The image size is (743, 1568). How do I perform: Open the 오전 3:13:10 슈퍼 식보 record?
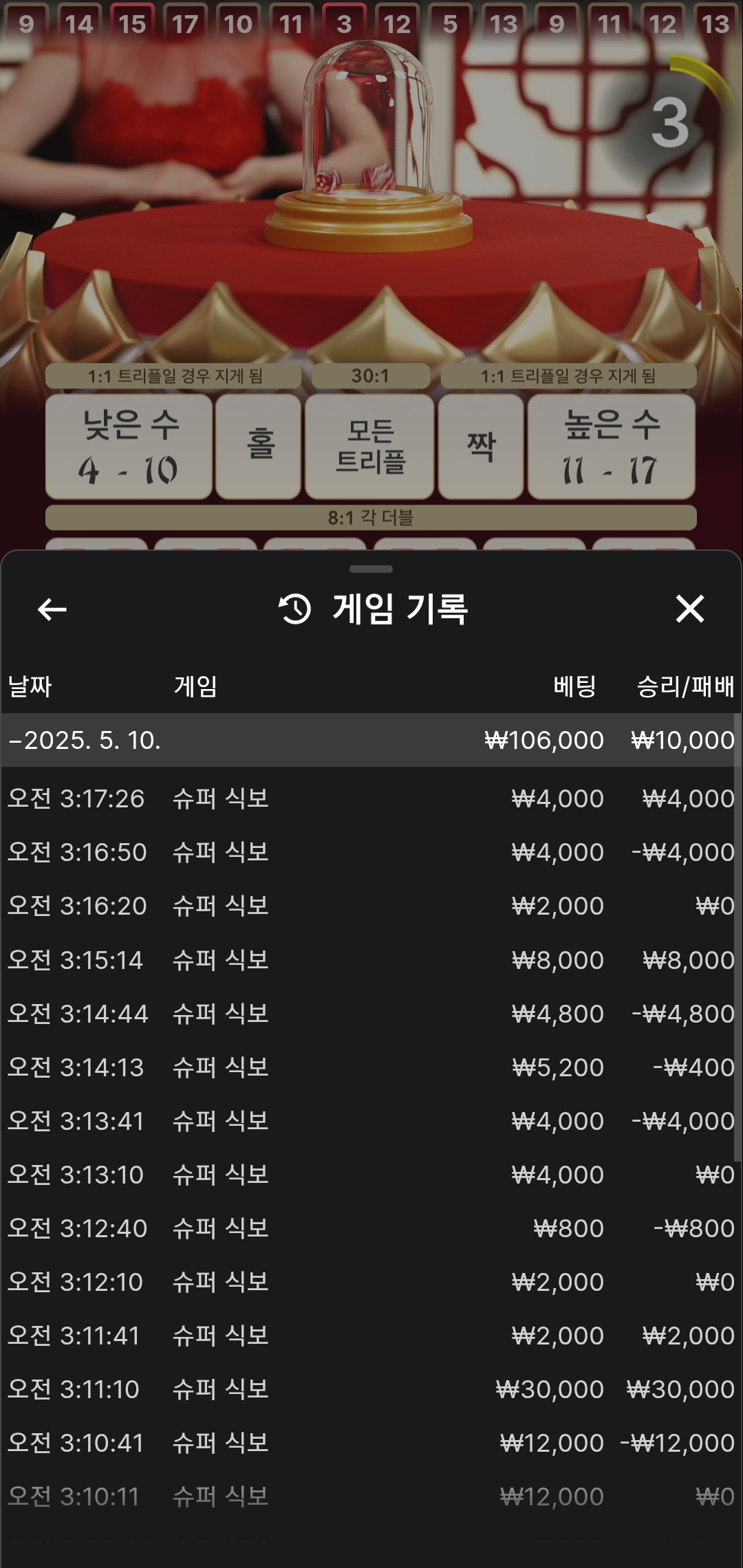tap(371, 1175)
